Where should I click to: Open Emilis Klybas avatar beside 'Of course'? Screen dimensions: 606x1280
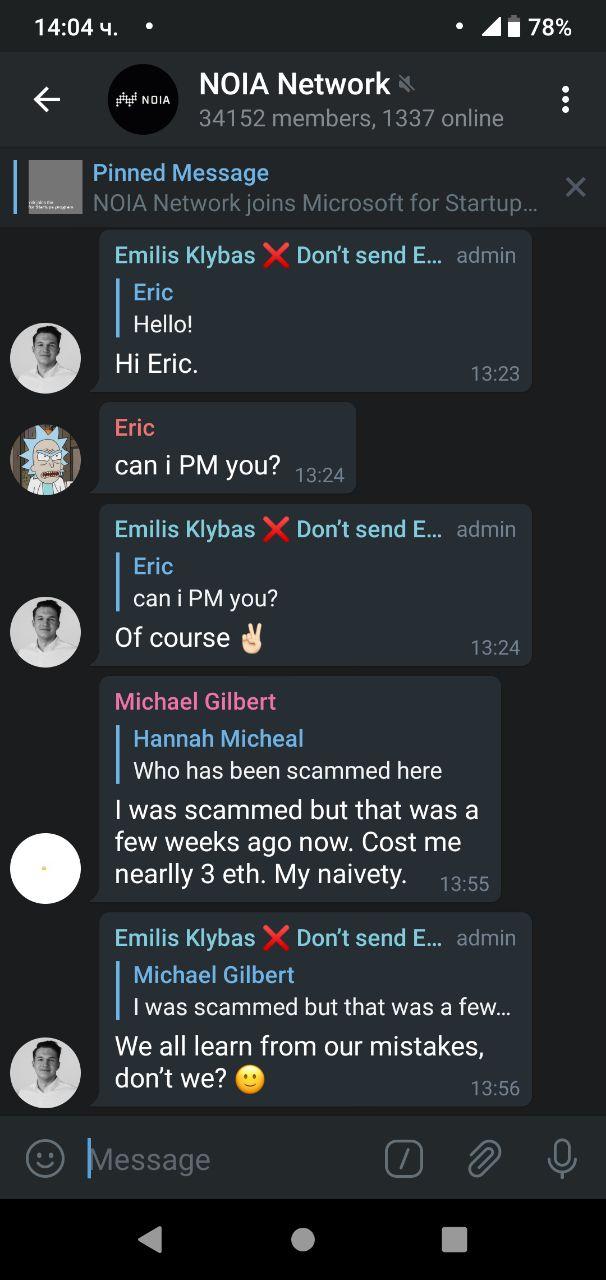(x=45, y=632)
